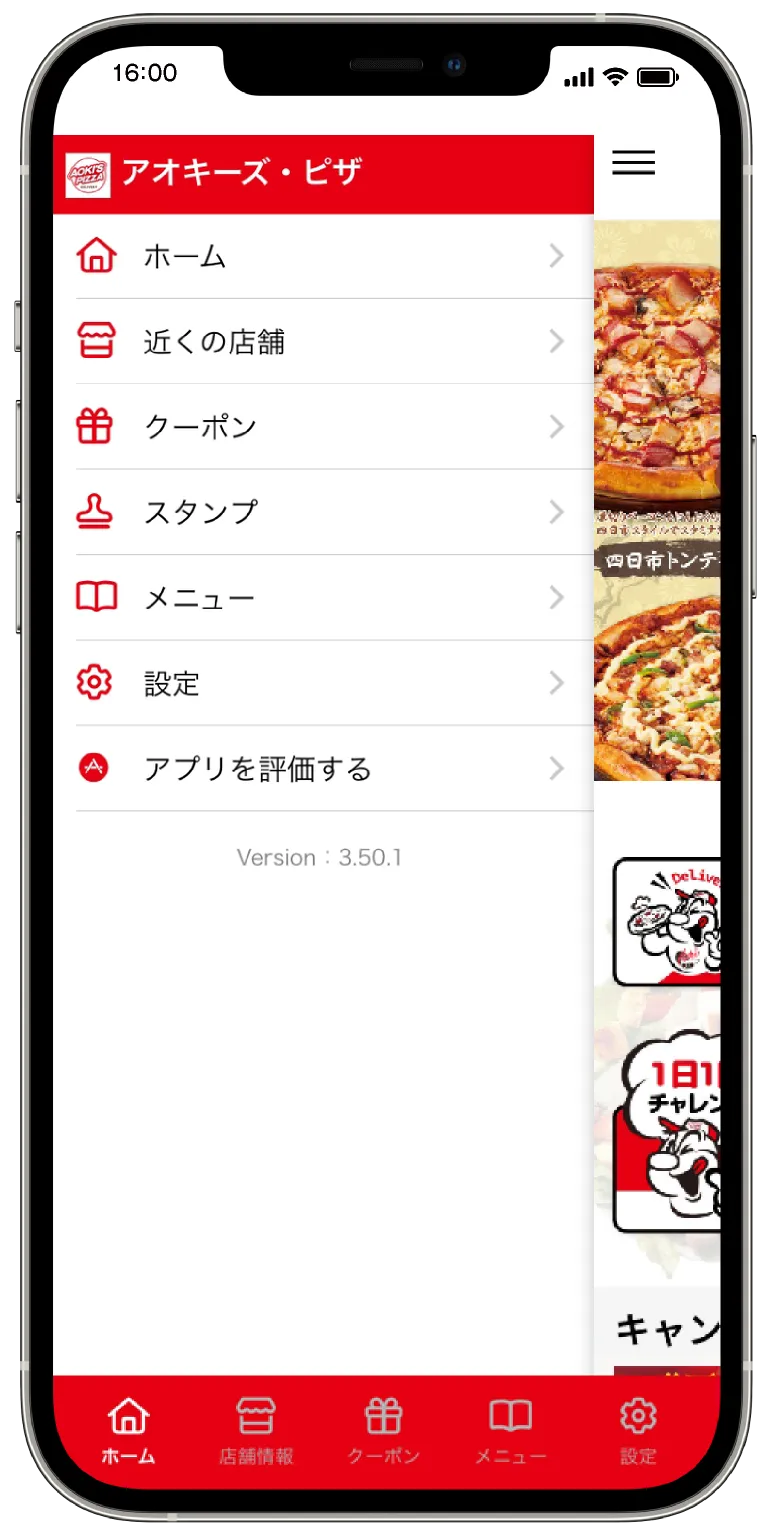The width and height of the screenshot is (768, 1533).
Task: Select アプリを評価する to rate the app
Action: pos(260,768)
